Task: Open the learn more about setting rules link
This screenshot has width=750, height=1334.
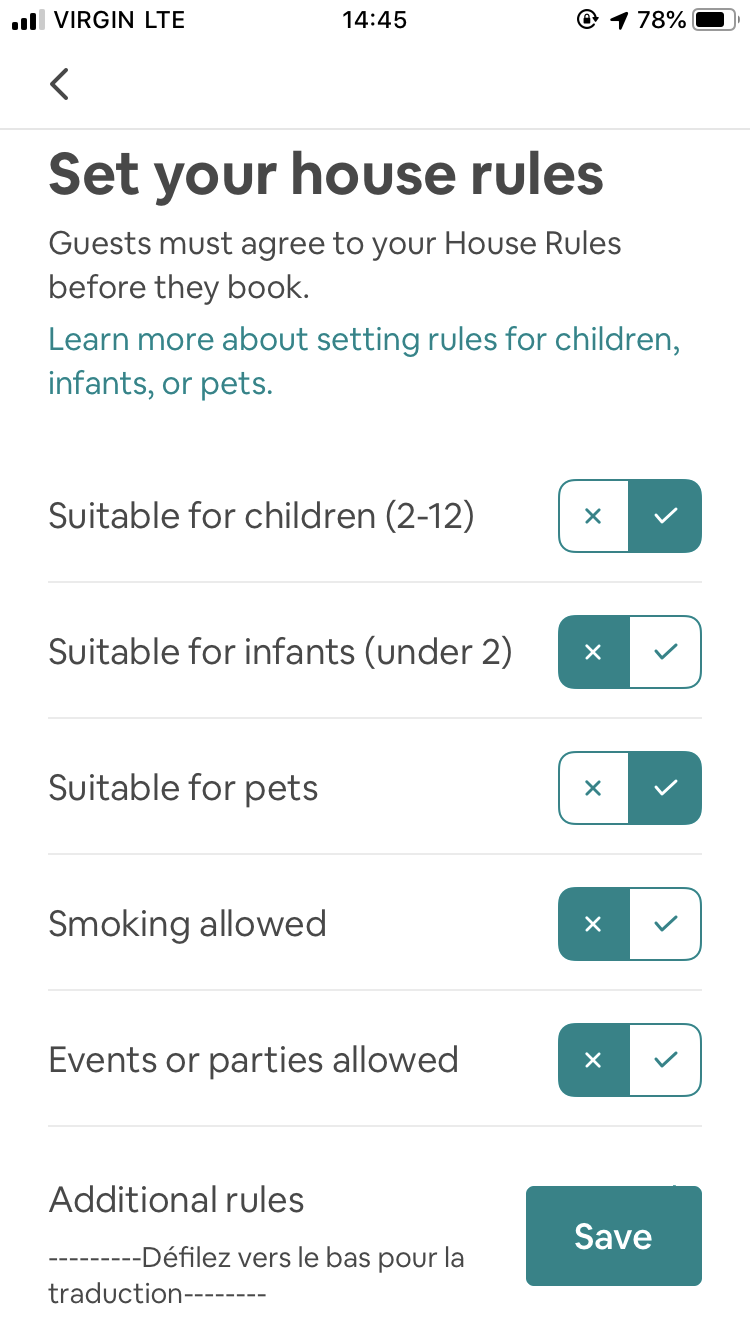Action: pyautogui.click(x=364, y=361)
